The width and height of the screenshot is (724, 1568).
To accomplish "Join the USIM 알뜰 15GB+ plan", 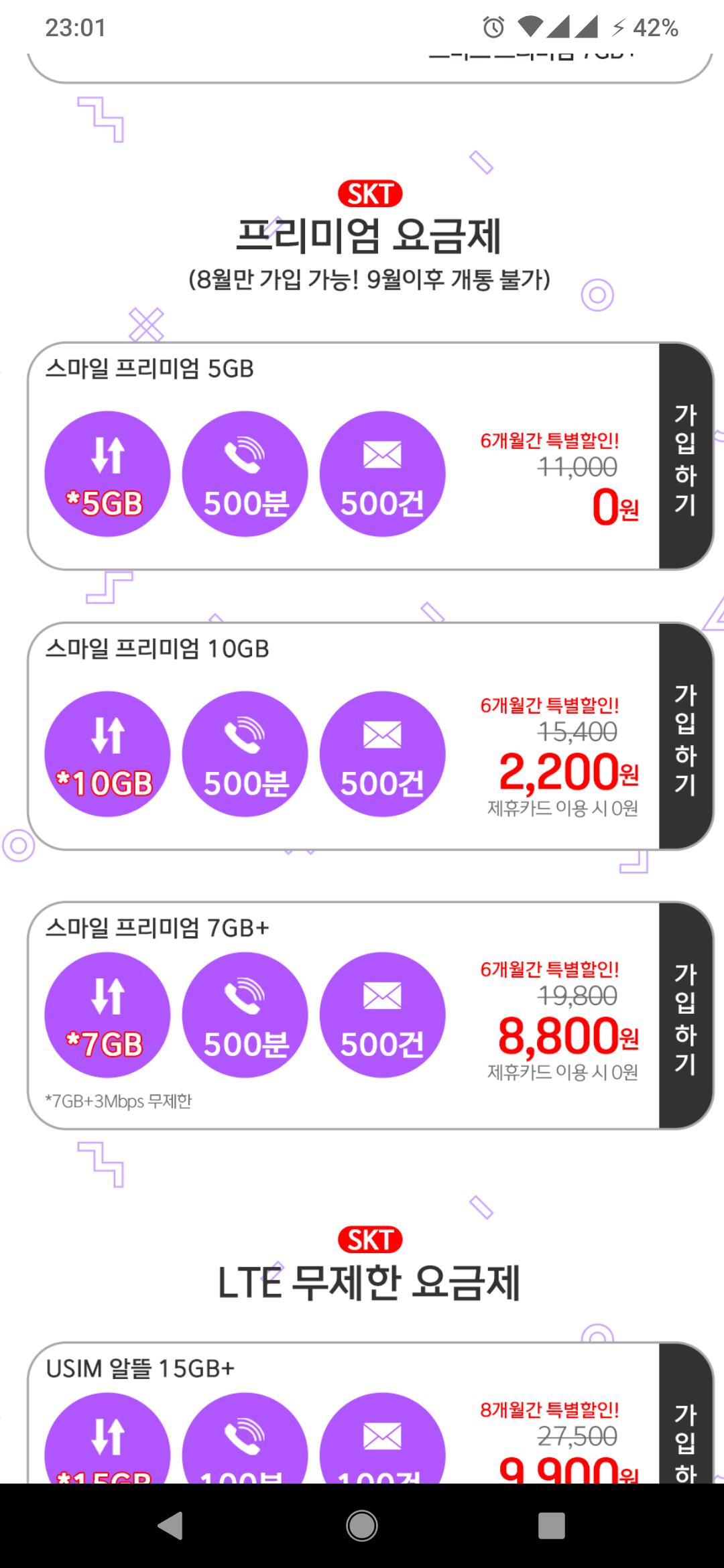I will [686, 1414].
